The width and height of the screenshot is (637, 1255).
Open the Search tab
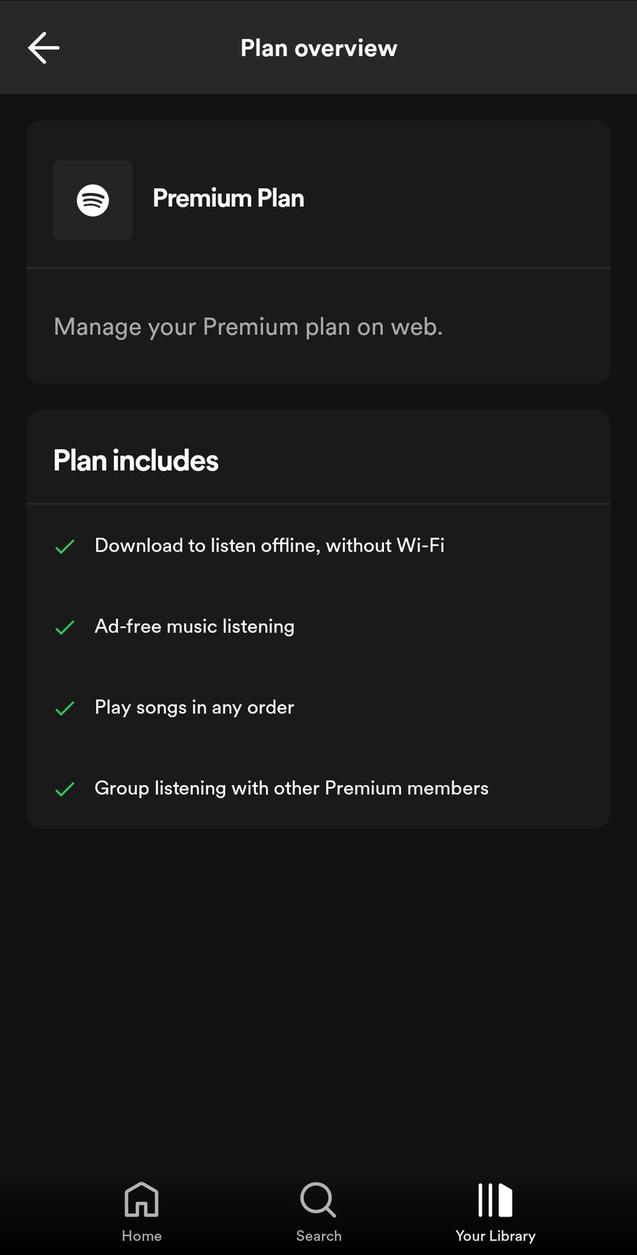click(318, 1210)
